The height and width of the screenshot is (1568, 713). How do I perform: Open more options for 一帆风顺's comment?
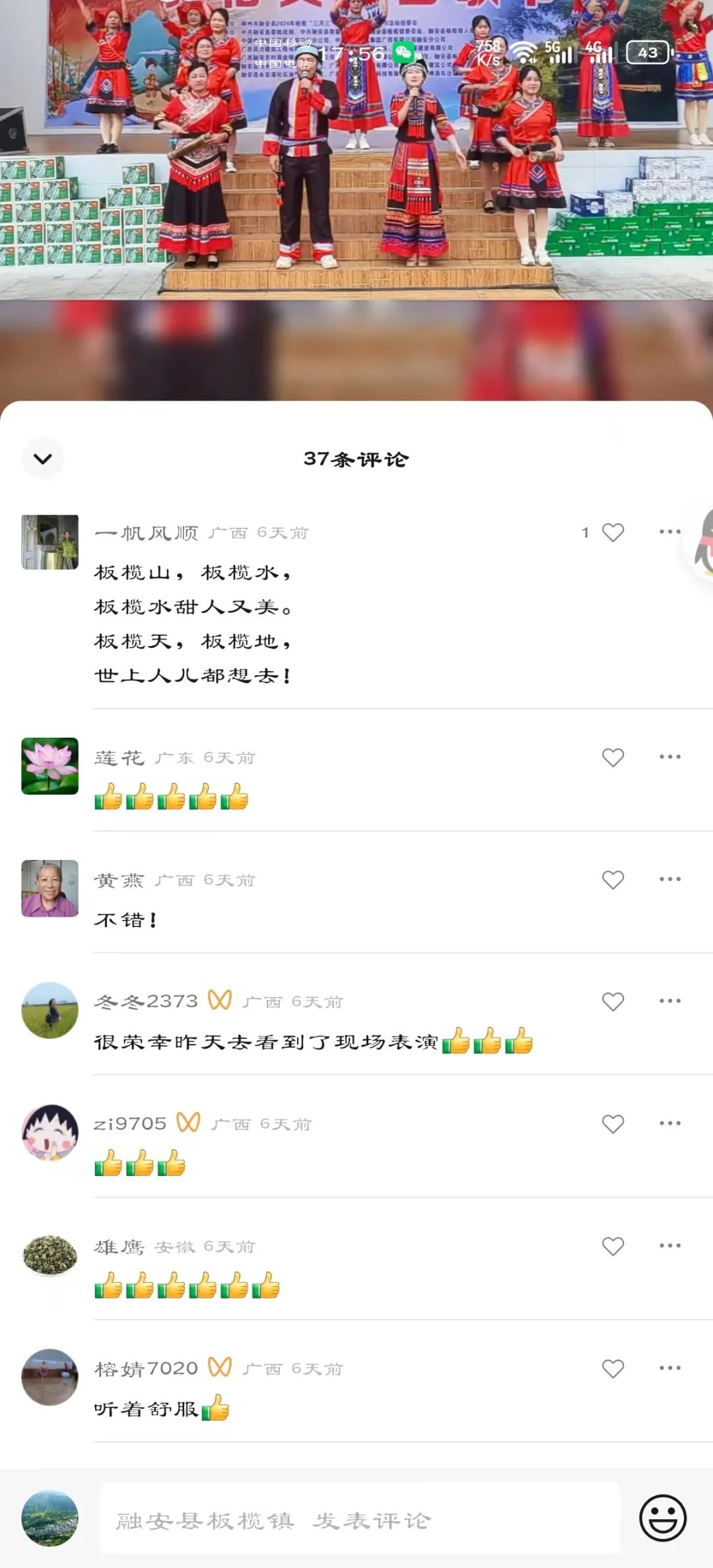[x=669, y=531]
